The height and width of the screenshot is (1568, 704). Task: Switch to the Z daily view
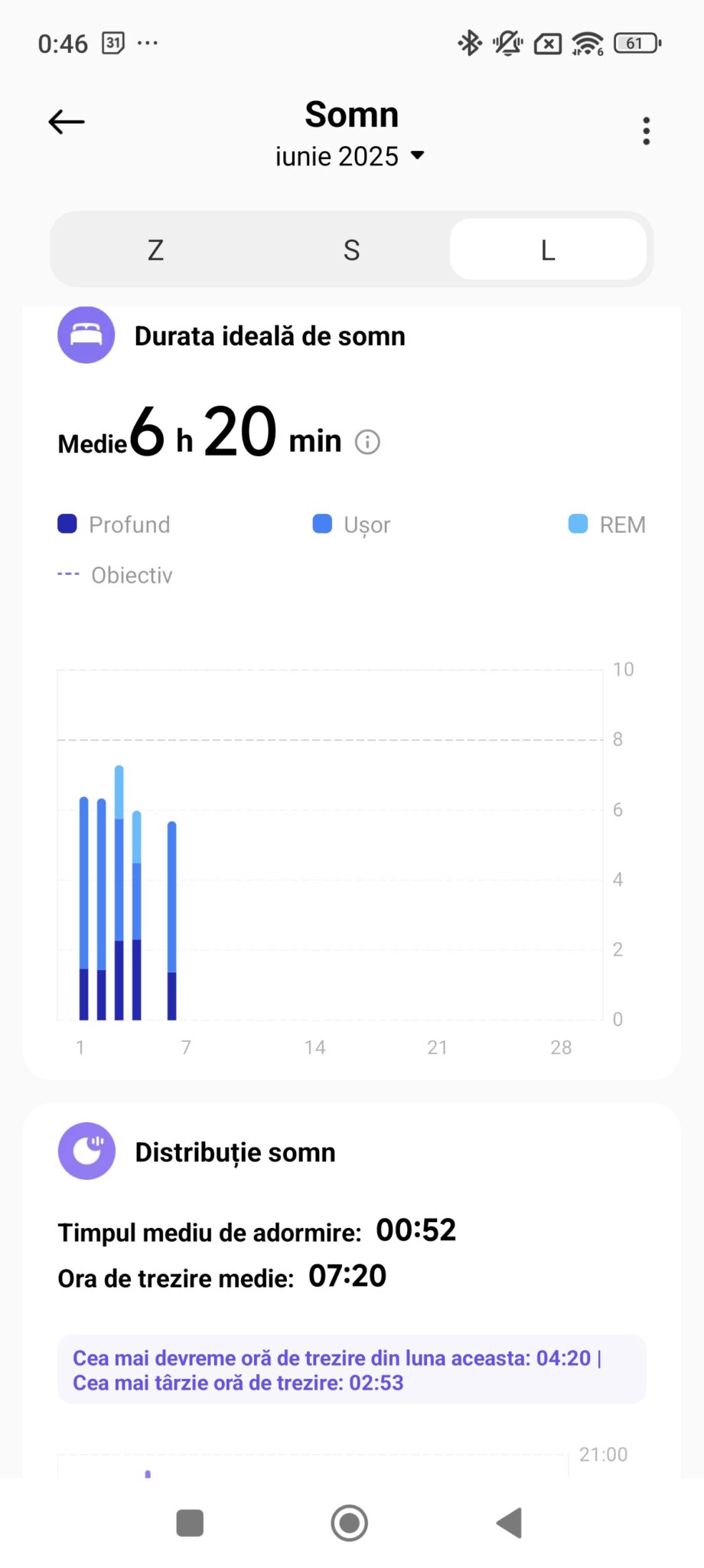[x=155, y=250]
